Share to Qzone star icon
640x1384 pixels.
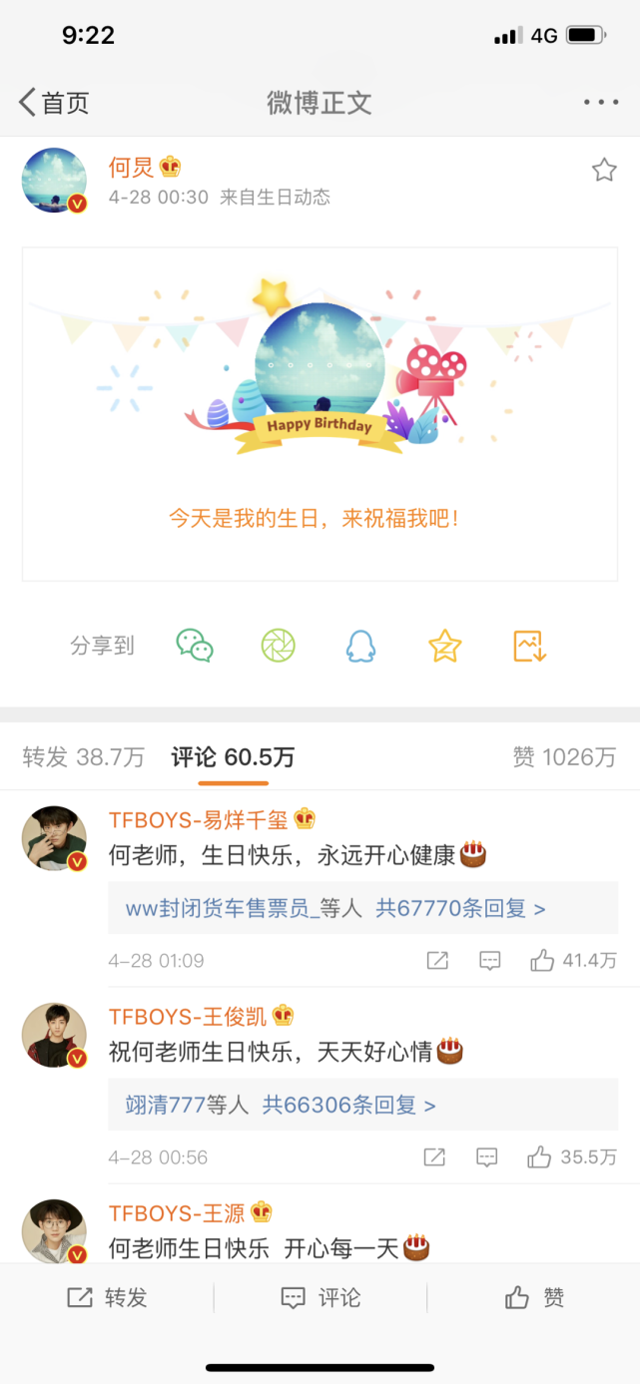(x=444, y=646)
